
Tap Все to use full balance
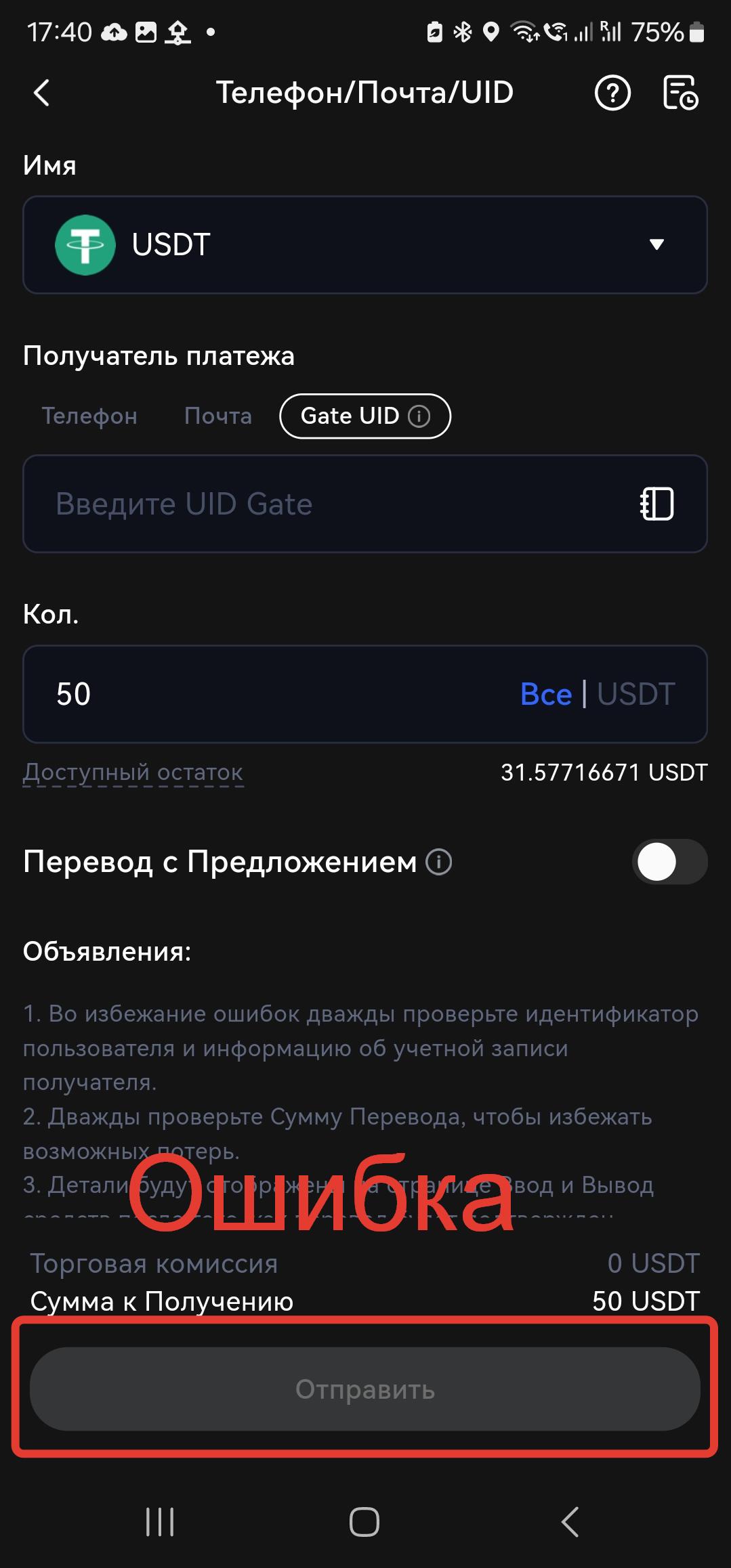point(545,694)
